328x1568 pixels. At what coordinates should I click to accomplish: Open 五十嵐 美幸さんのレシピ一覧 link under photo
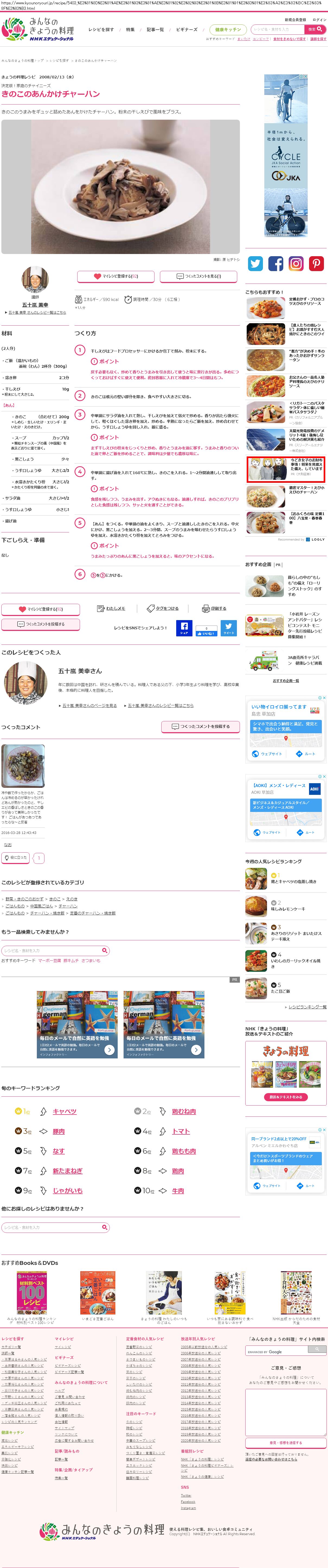coord(37,312)
